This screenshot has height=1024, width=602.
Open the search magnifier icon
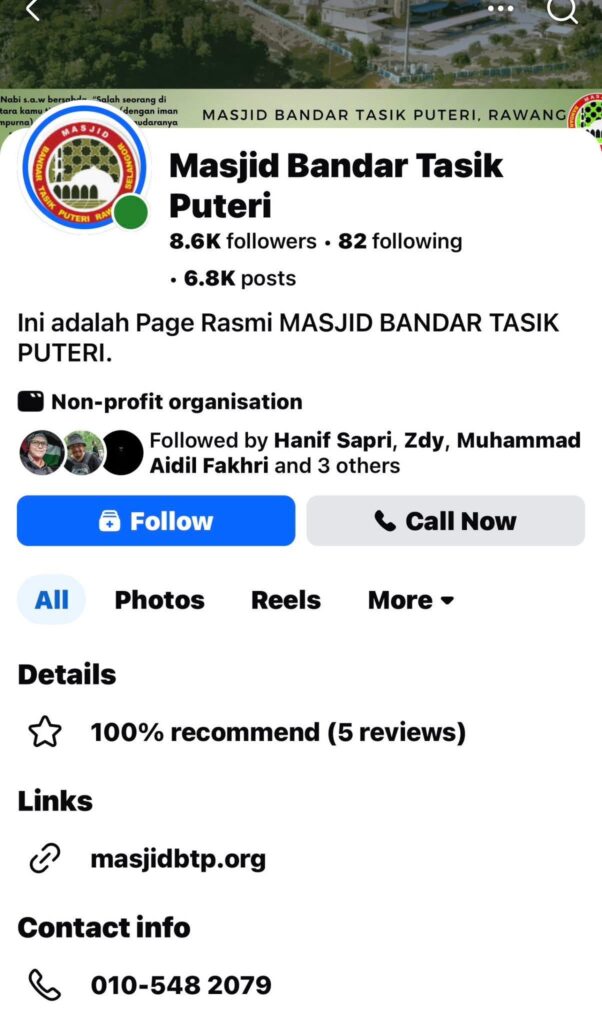pos(564,10)
